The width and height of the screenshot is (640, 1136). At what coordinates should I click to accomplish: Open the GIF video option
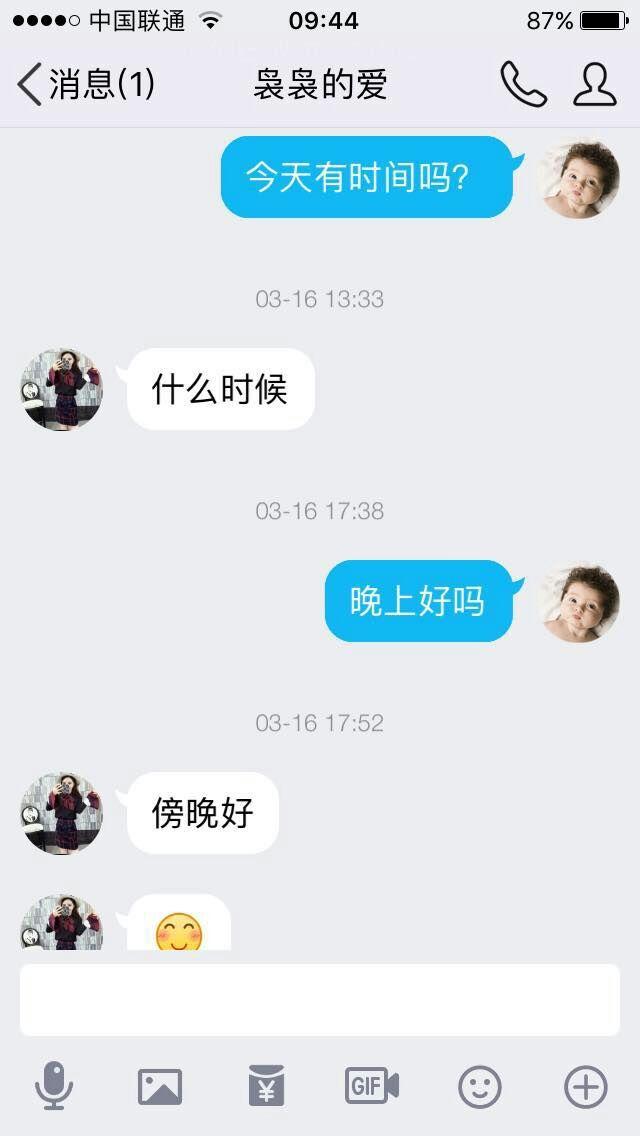pyautogui.click(x=372, y=1086)
